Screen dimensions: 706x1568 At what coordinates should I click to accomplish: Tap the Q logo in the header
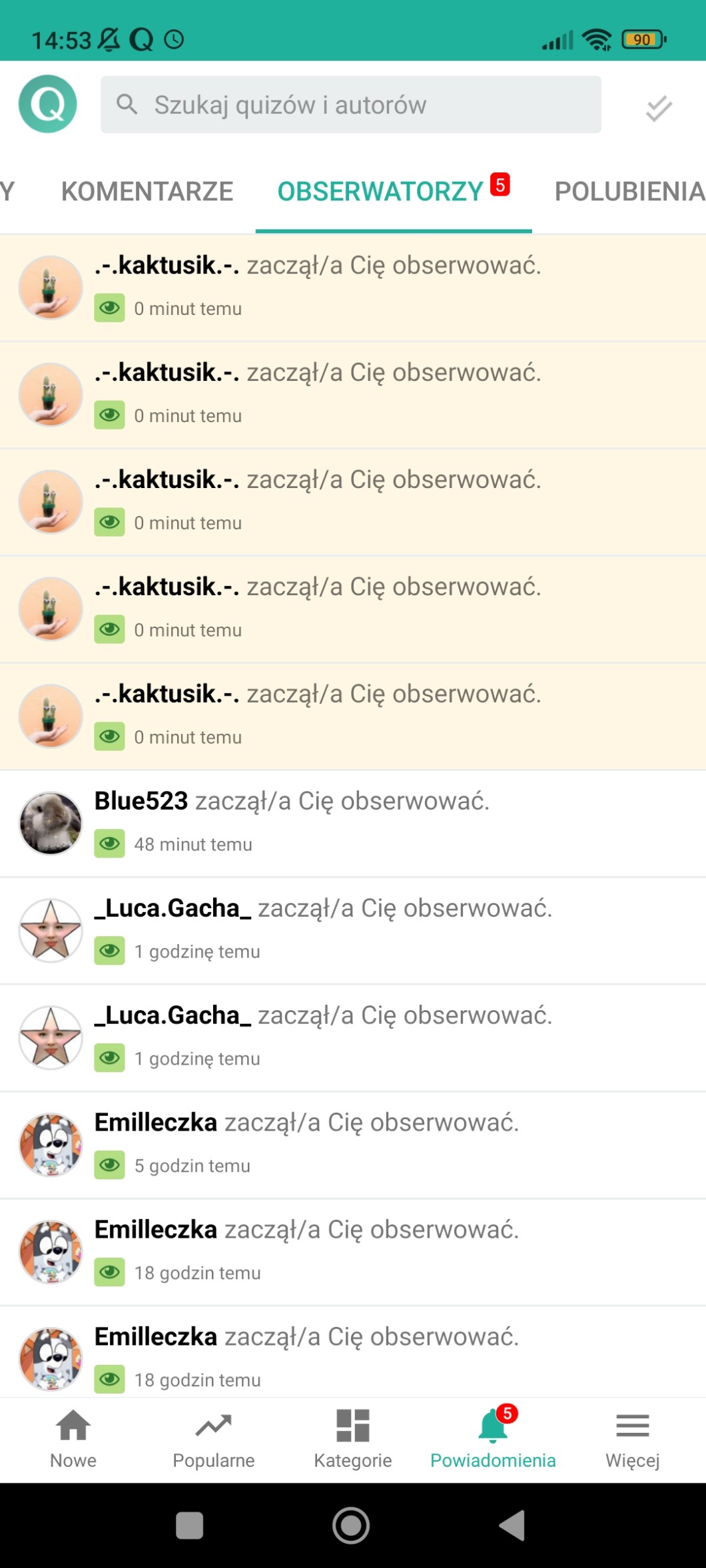(x=48, y=104)
